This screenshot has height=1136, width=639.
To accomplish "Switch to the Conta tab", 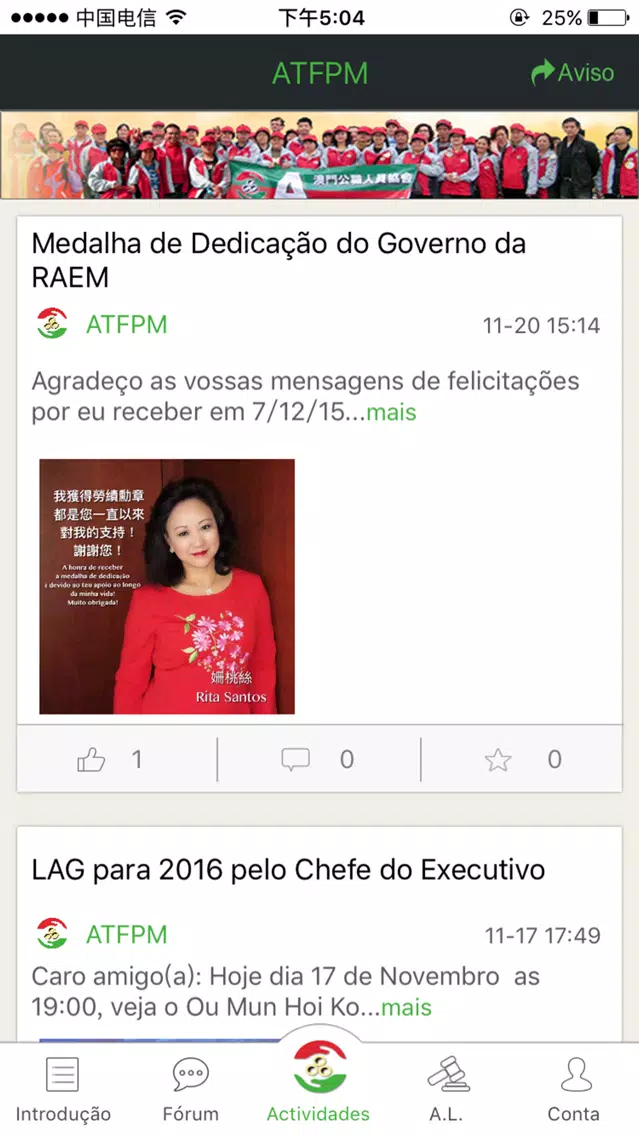I will click(574, 1088).
